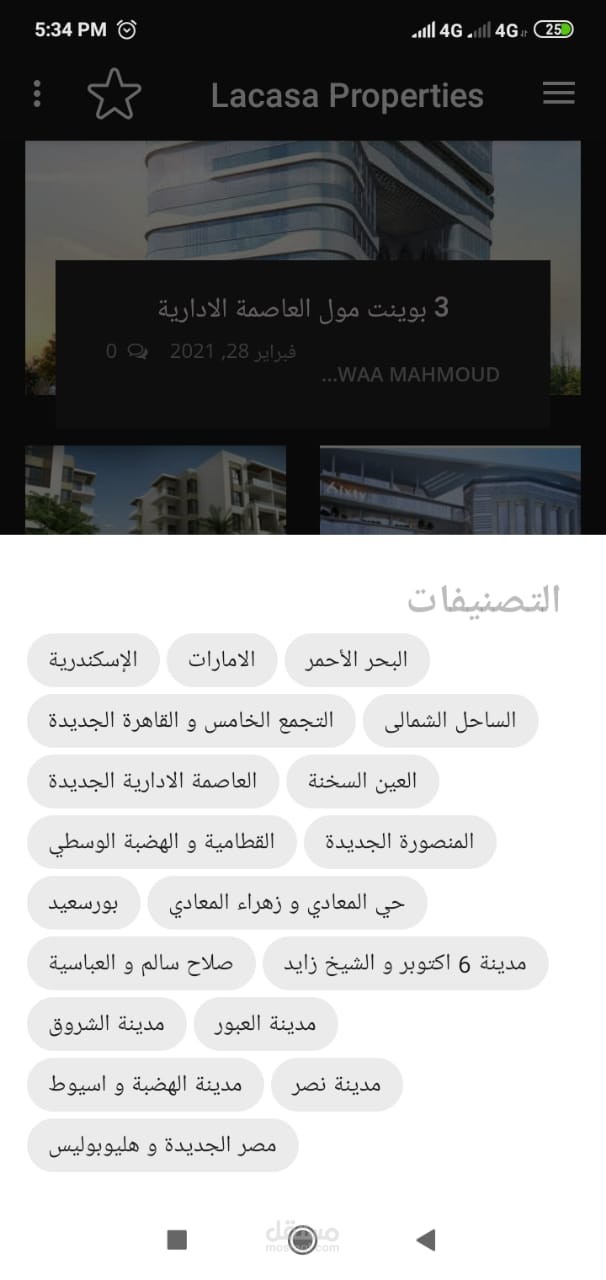606x1280 pixels.
Task: Select حي المعادي و زهراء المعادي chip
Action: click(287, 904)
